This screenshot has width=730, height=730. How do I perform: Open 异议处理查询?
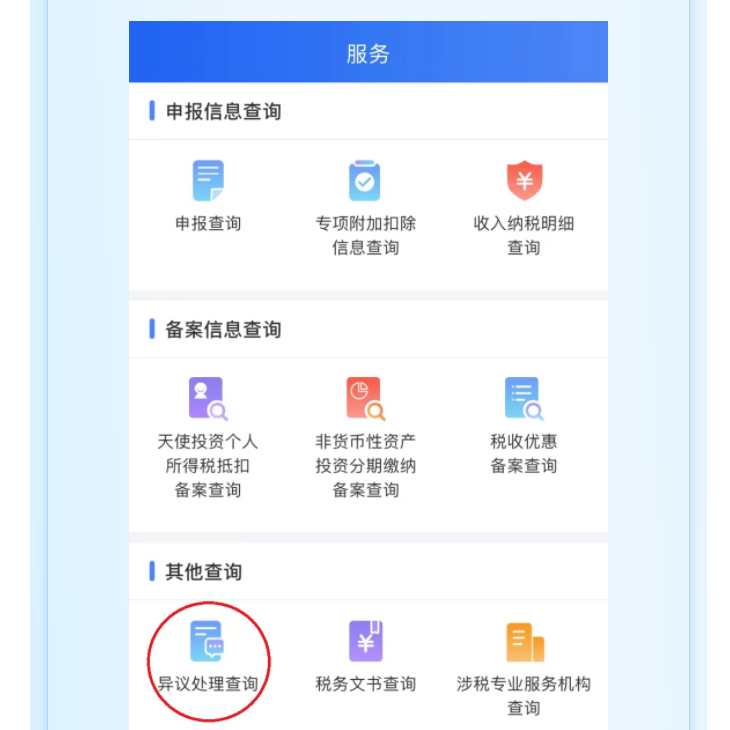[x=208, y=642]
